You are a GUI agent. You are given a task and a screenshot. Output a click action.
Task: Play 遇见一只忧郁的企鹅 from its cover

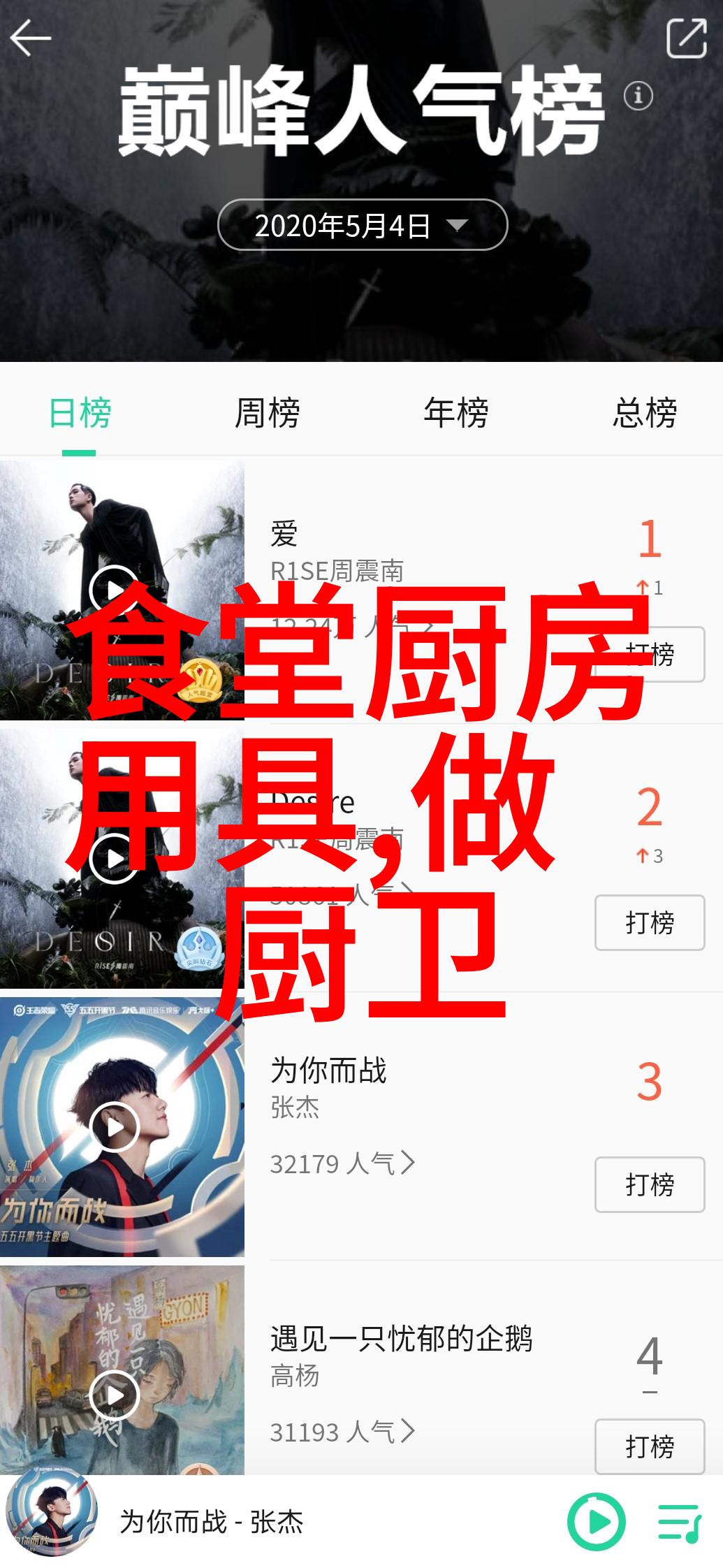pyautogui.click(x=115, y=1395)
